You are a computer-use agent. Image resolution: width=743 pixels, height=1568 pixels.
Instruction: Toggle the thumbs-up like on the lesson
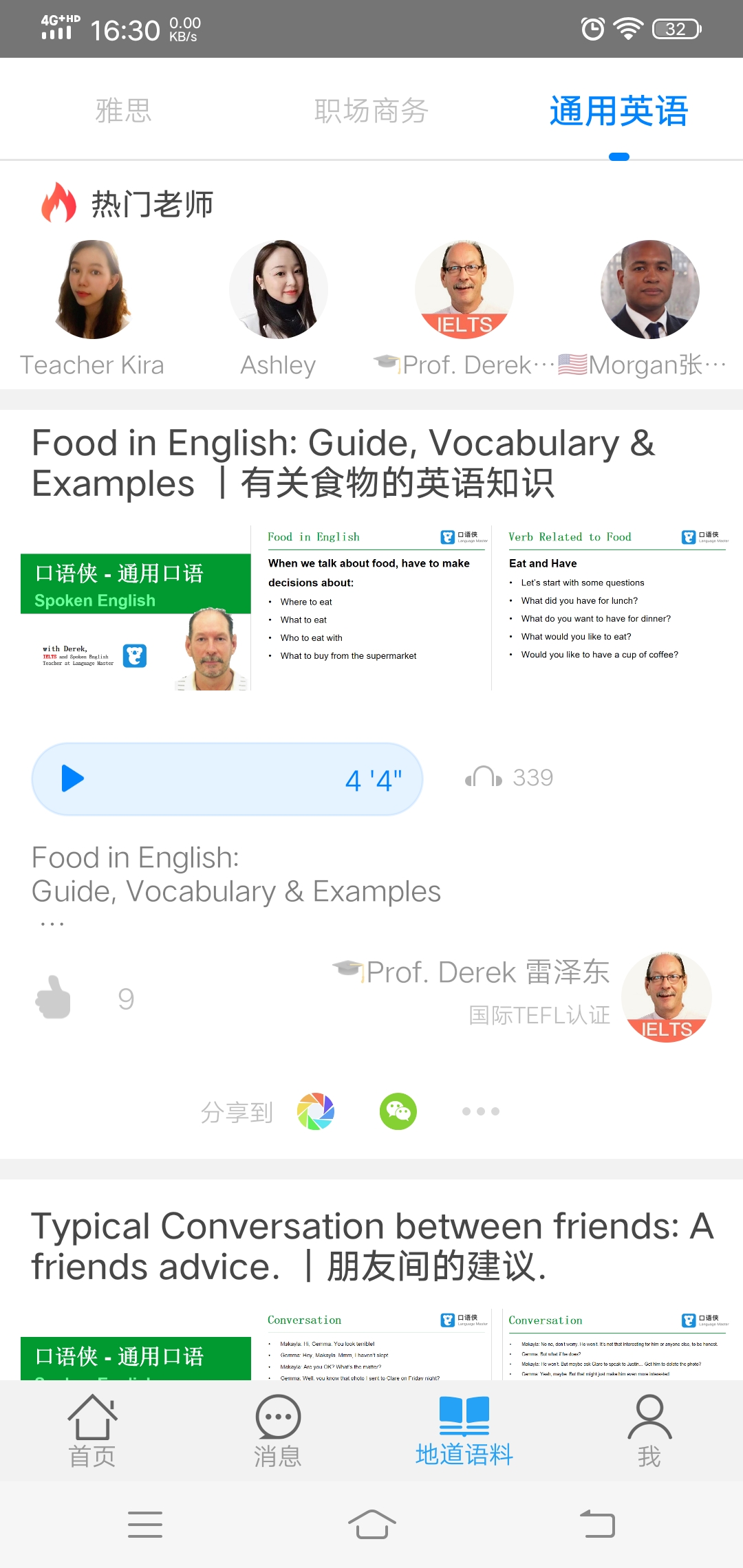click(x=55, y=997)
